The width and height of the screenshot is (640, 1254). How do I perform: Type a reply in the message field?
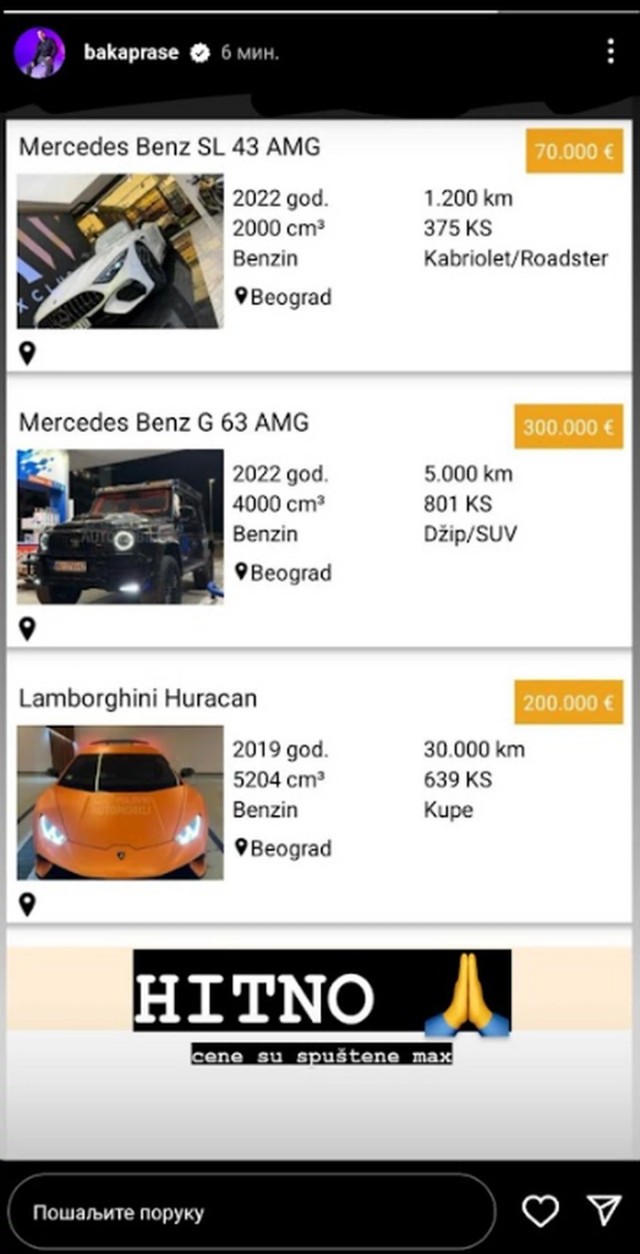tap(250, 1213)
